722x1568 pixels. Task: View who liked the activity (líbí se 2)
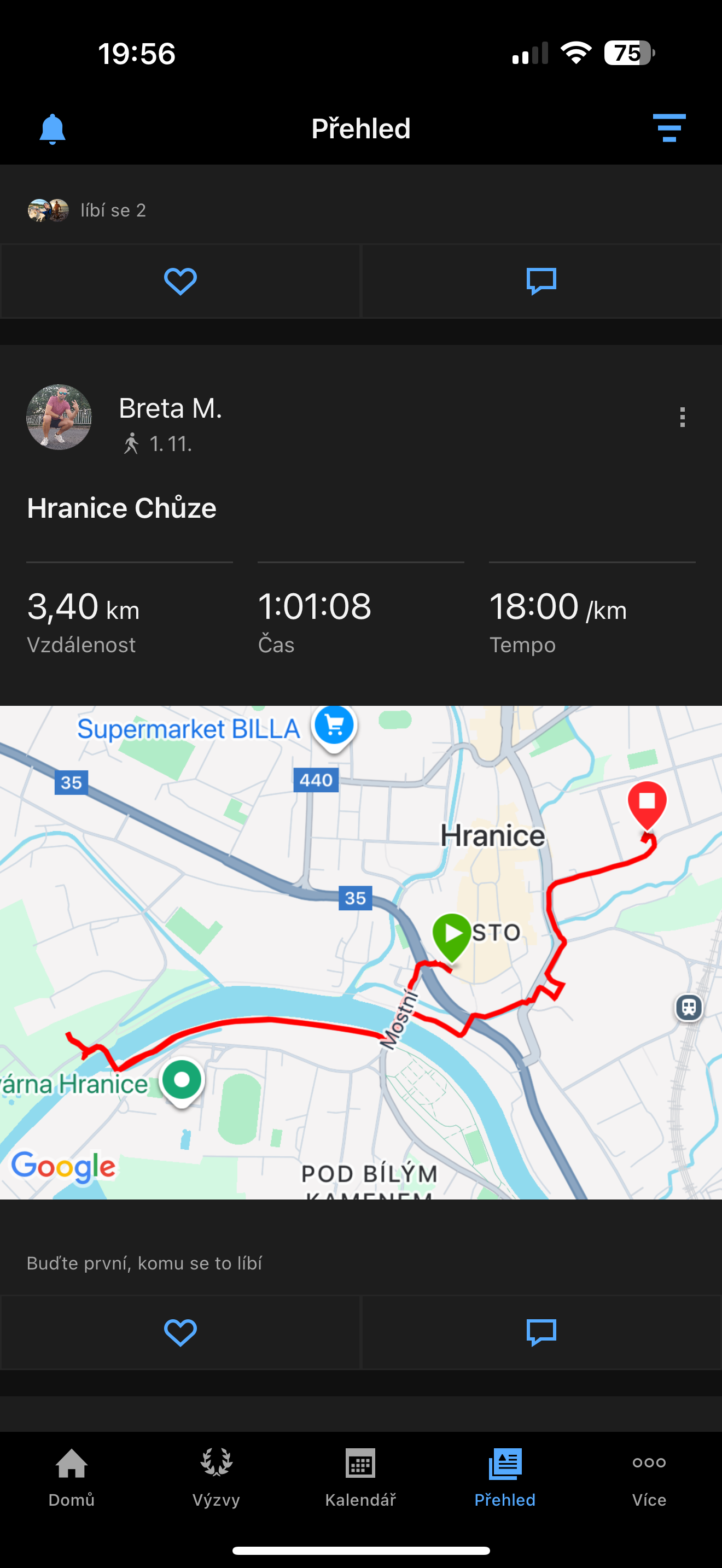[113, 210]
